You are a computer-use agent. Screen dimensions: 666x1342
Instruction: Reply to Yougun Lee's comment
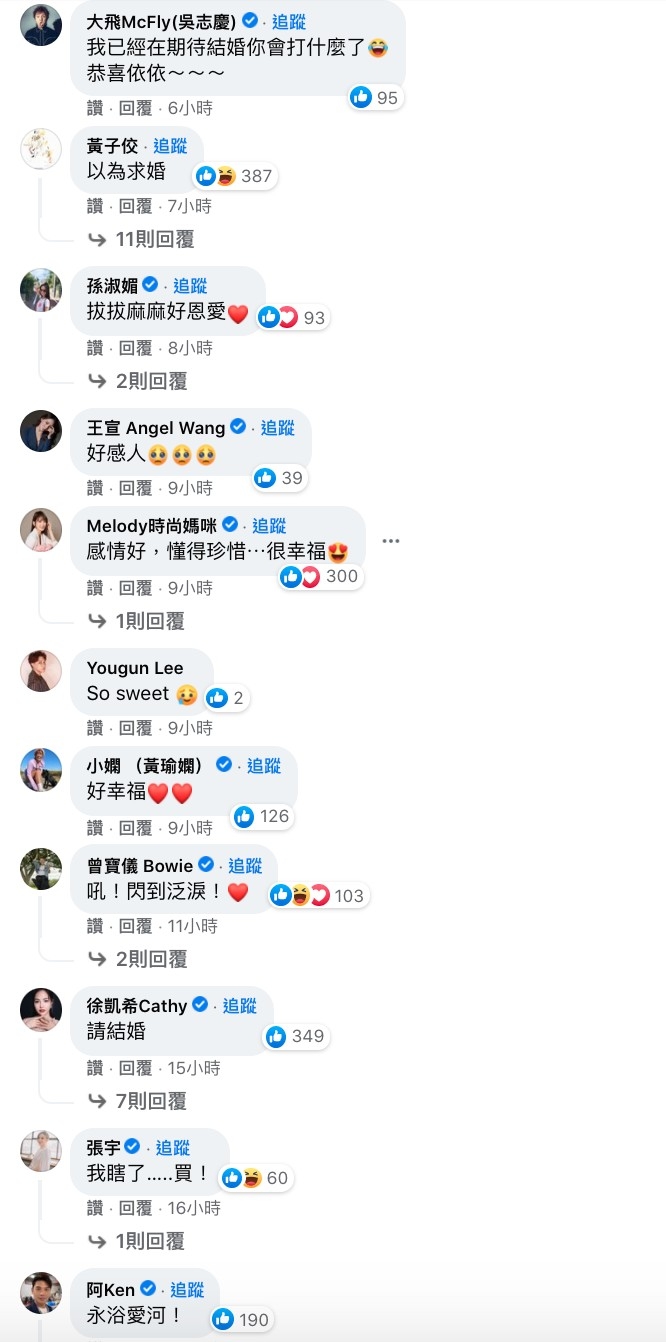pyautogui.click(x=135, y=728)
